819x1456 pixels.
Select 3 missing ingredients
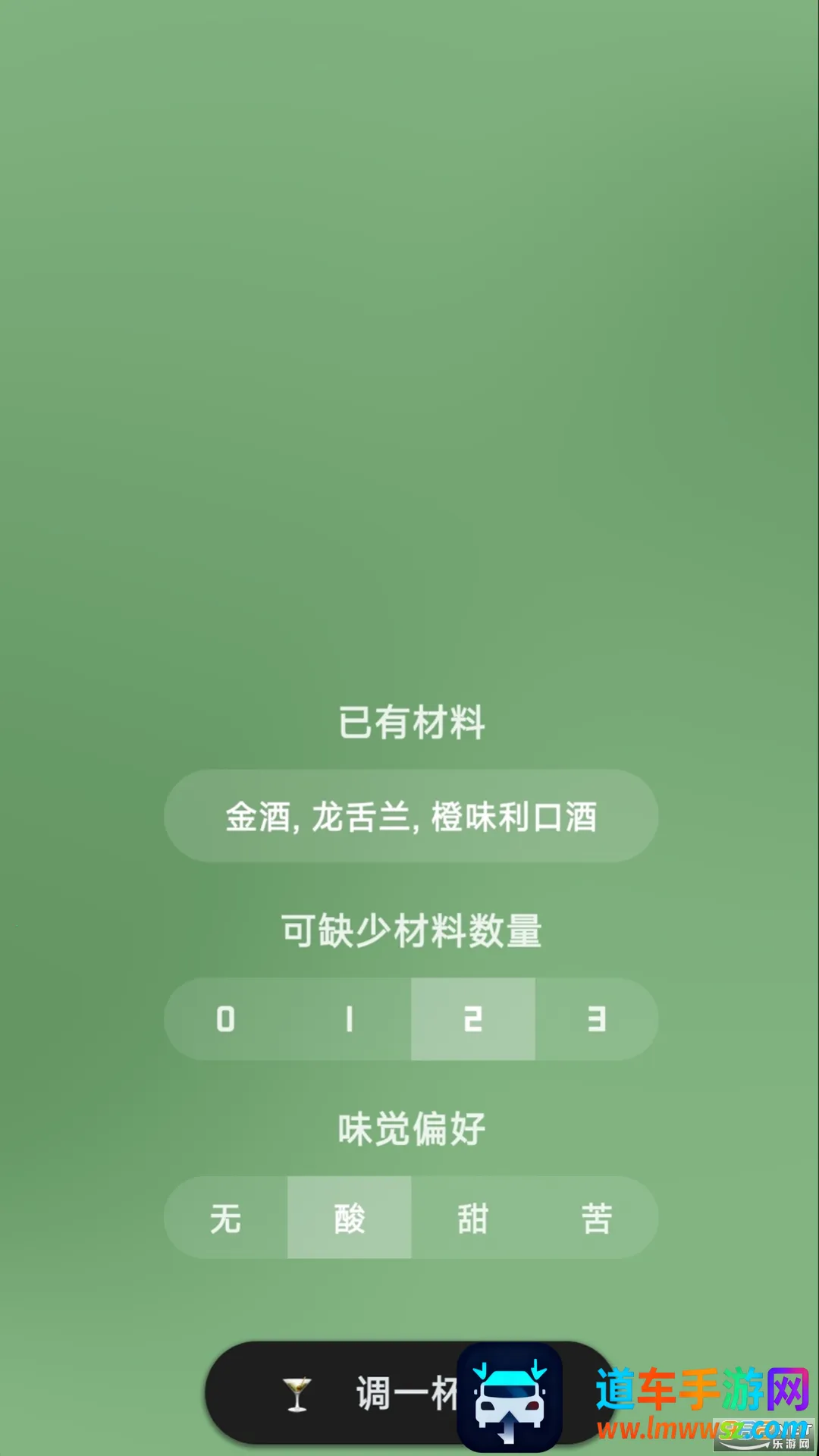(597, 1019)
